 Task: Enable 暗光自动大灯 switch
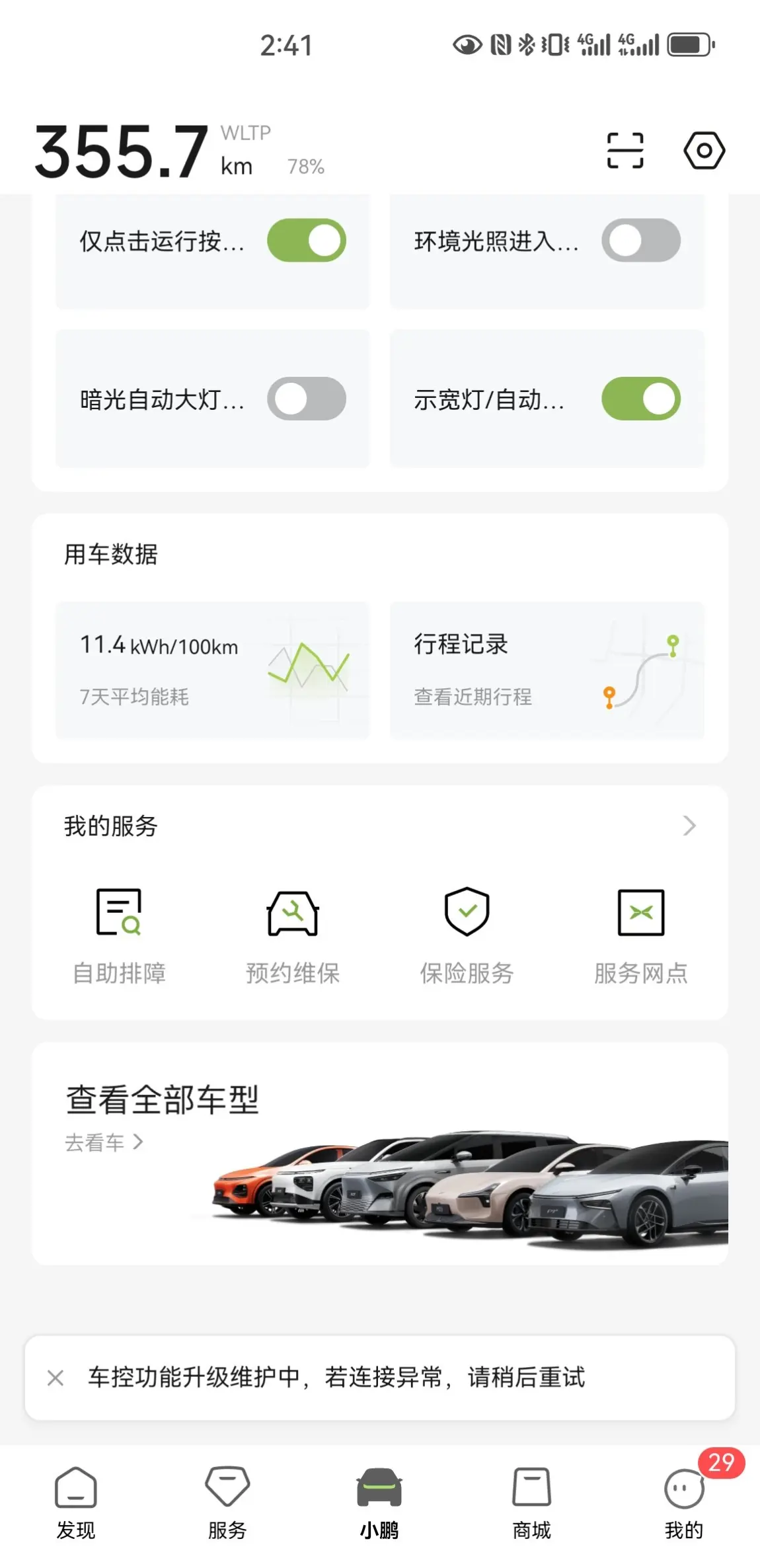(x=307, y=399)
